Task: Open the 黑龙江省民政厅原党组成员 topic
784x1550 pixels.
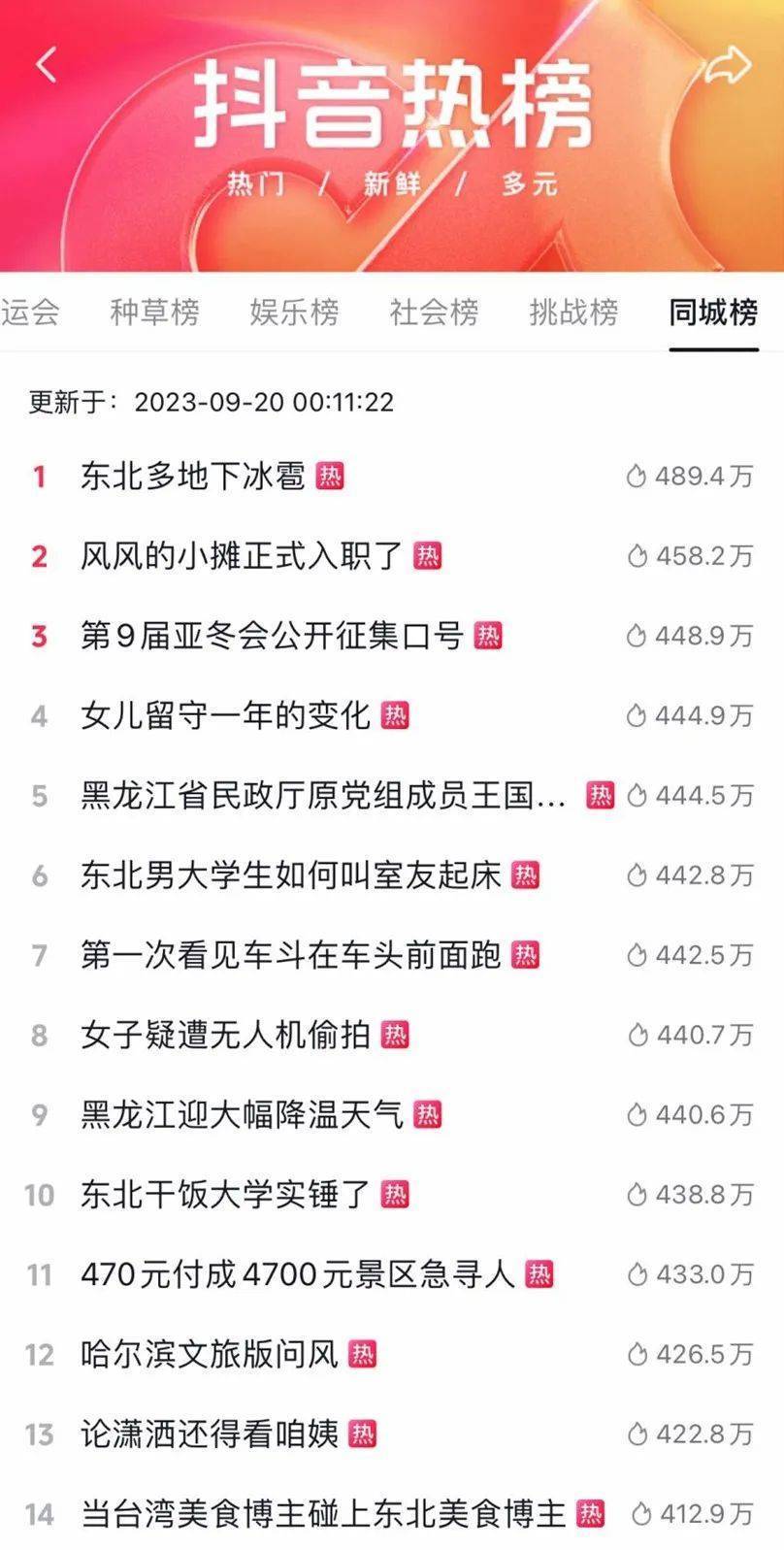Action: coord(323,796)
